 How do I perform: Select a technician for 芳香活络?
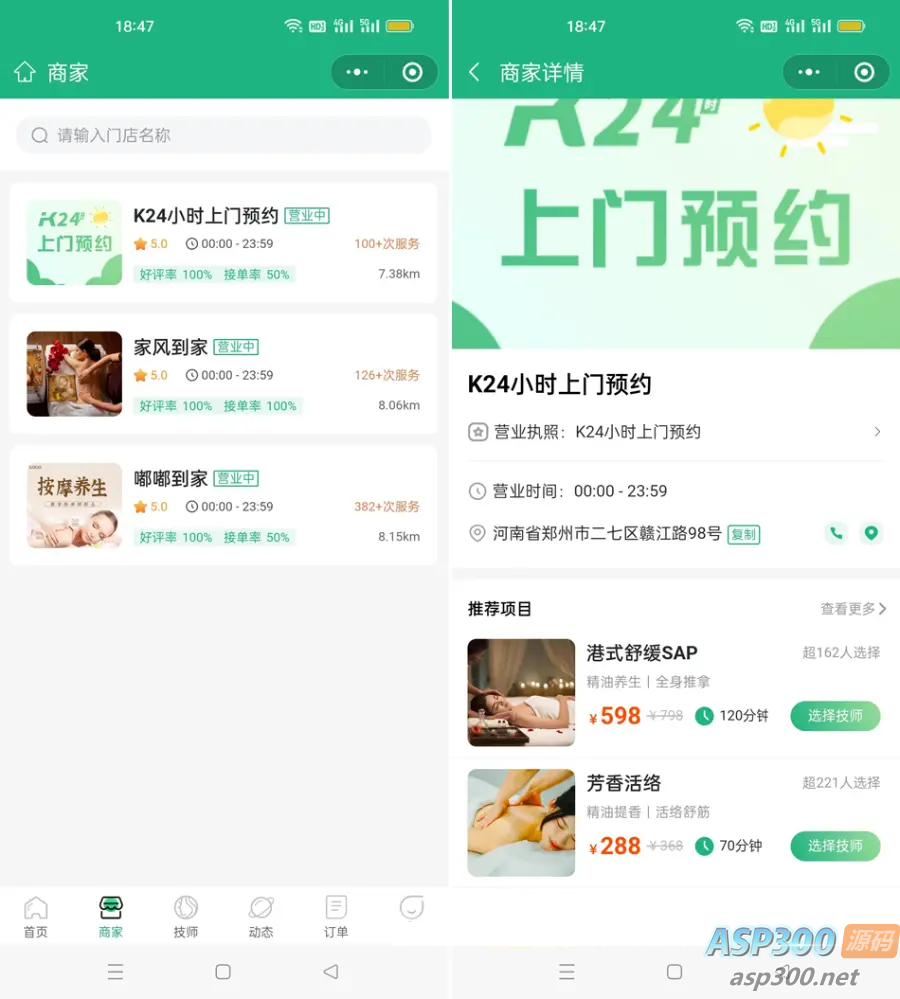pyautogui.click(x=835, y=846)
